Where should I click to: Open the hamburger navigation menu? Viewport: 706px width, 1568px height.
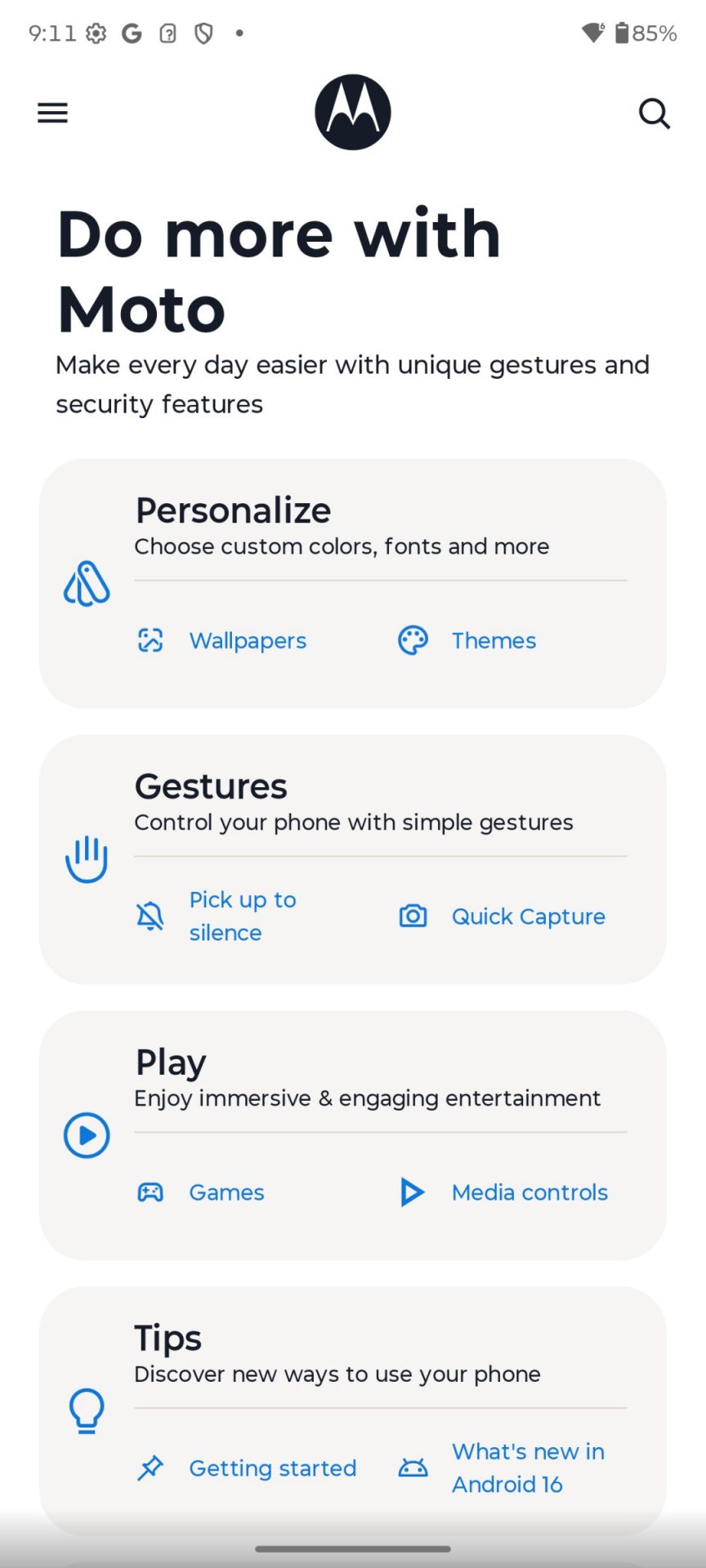click(x=53, y=113)
